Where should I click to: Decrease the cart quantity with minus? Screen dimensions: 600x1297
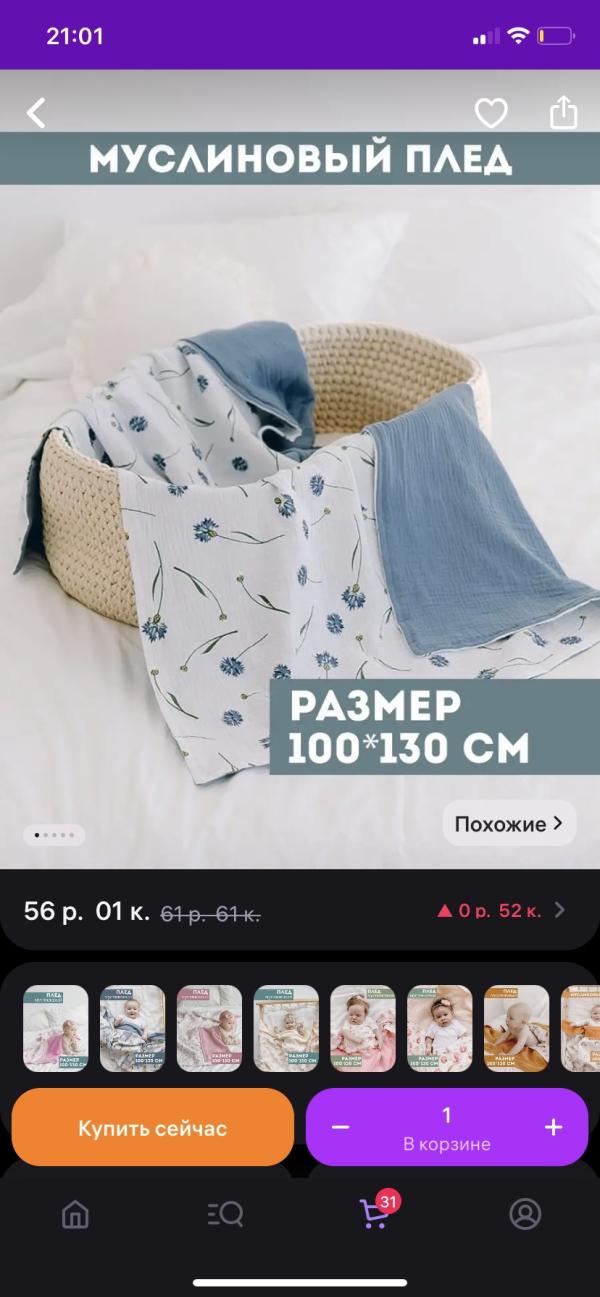[x=340, y=1128]
